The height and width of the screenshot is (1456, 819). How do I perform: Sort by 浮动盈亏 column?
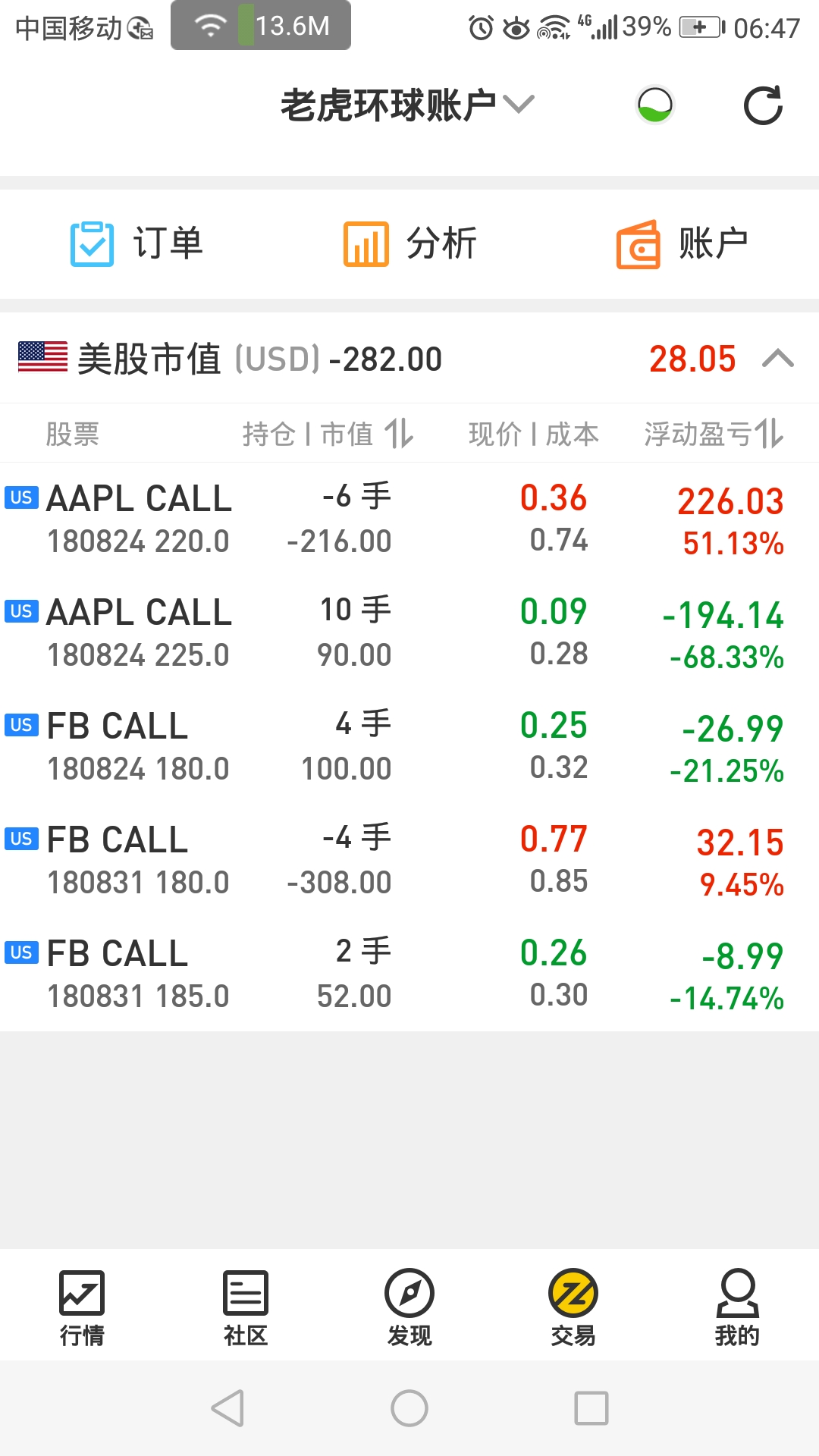point(714,434)
